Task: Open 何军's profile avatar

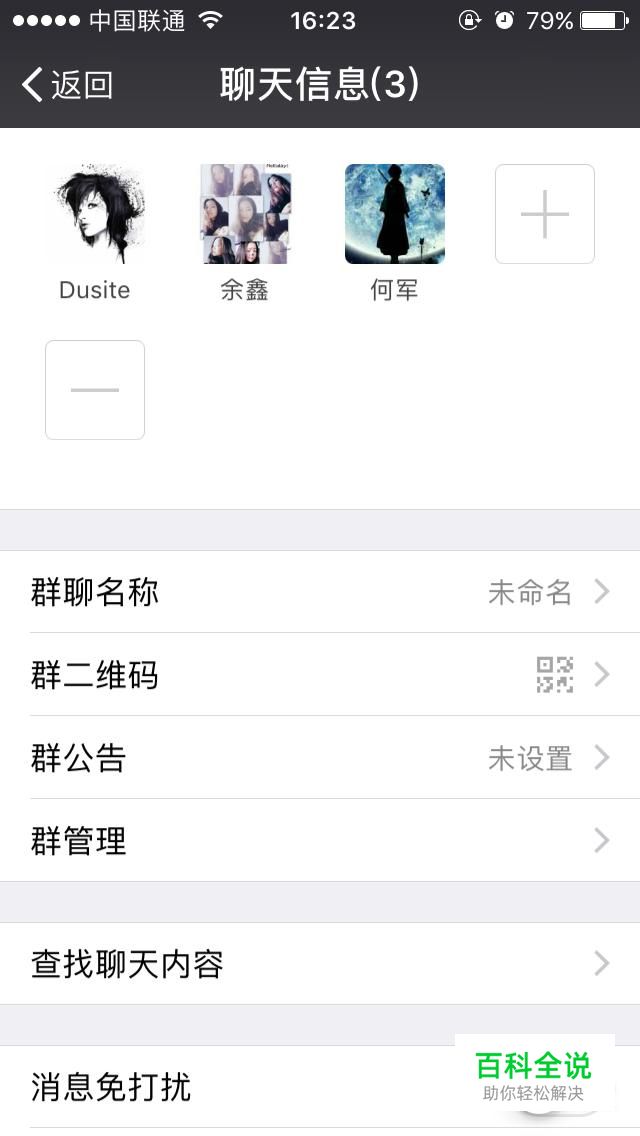Action: pos(395,214)
